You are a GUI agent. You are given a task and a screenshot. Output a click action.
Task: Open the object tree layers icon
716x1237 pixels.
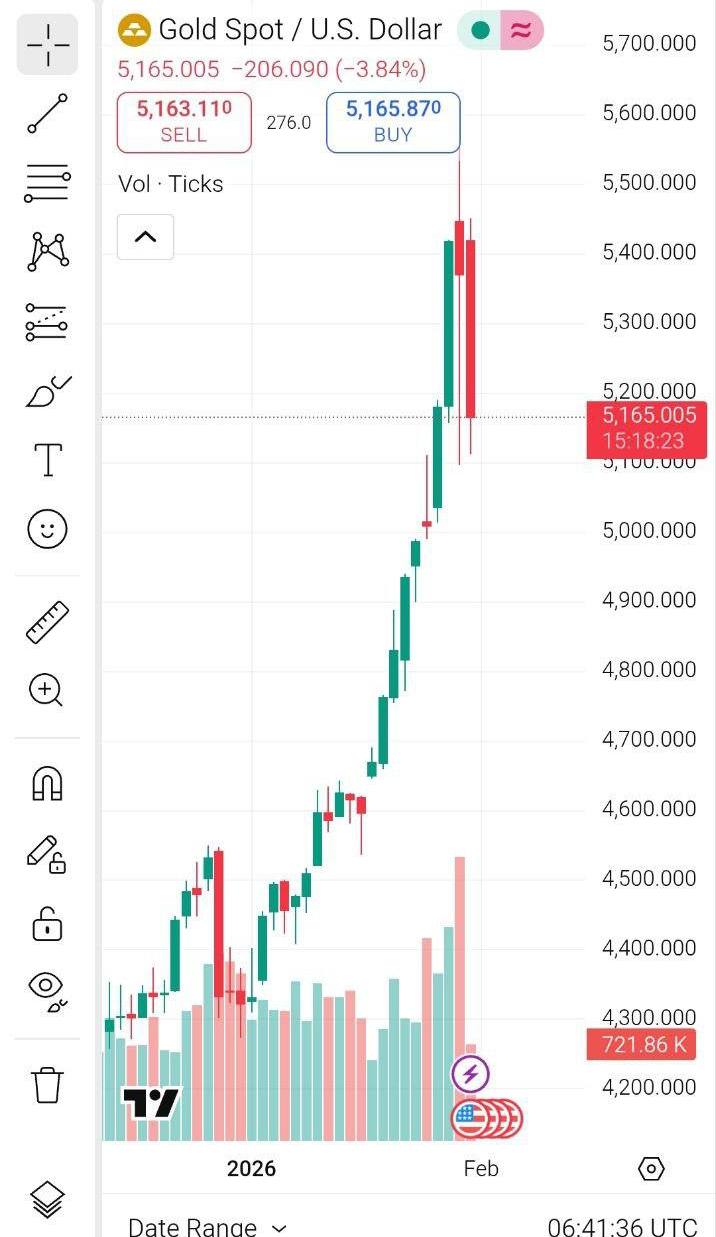(47, 1199)
